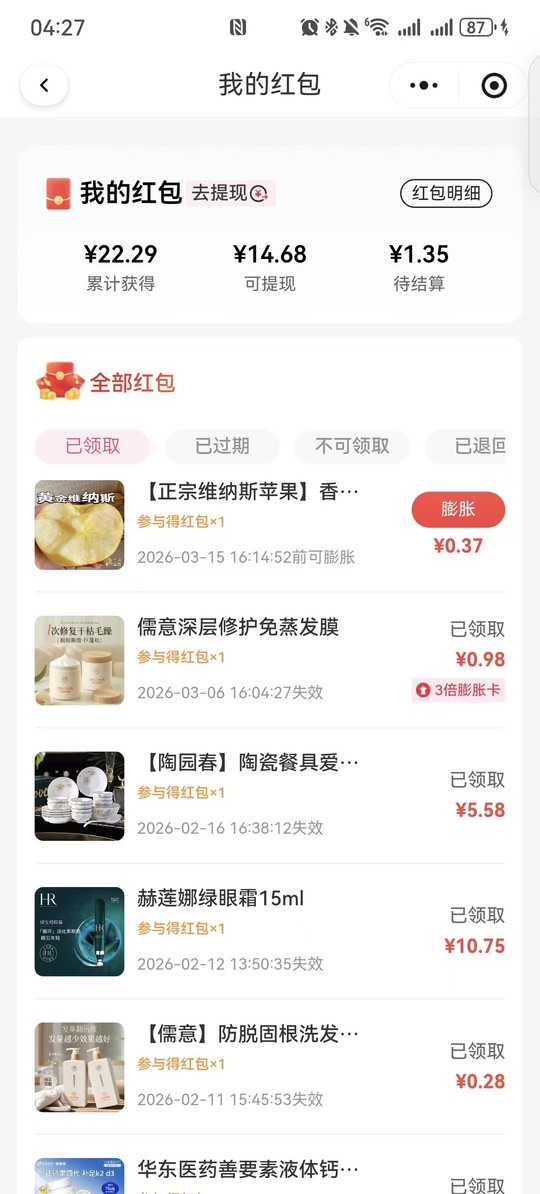
Task: Select the 已领取 filter chip
Action: (92, 446)
